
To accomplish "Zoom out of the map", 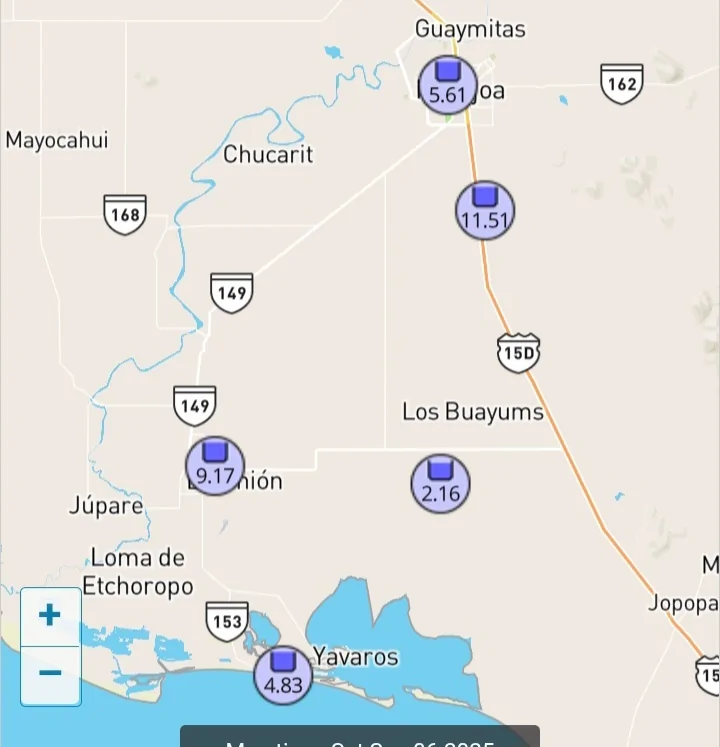I will click(x=50, y=674).
